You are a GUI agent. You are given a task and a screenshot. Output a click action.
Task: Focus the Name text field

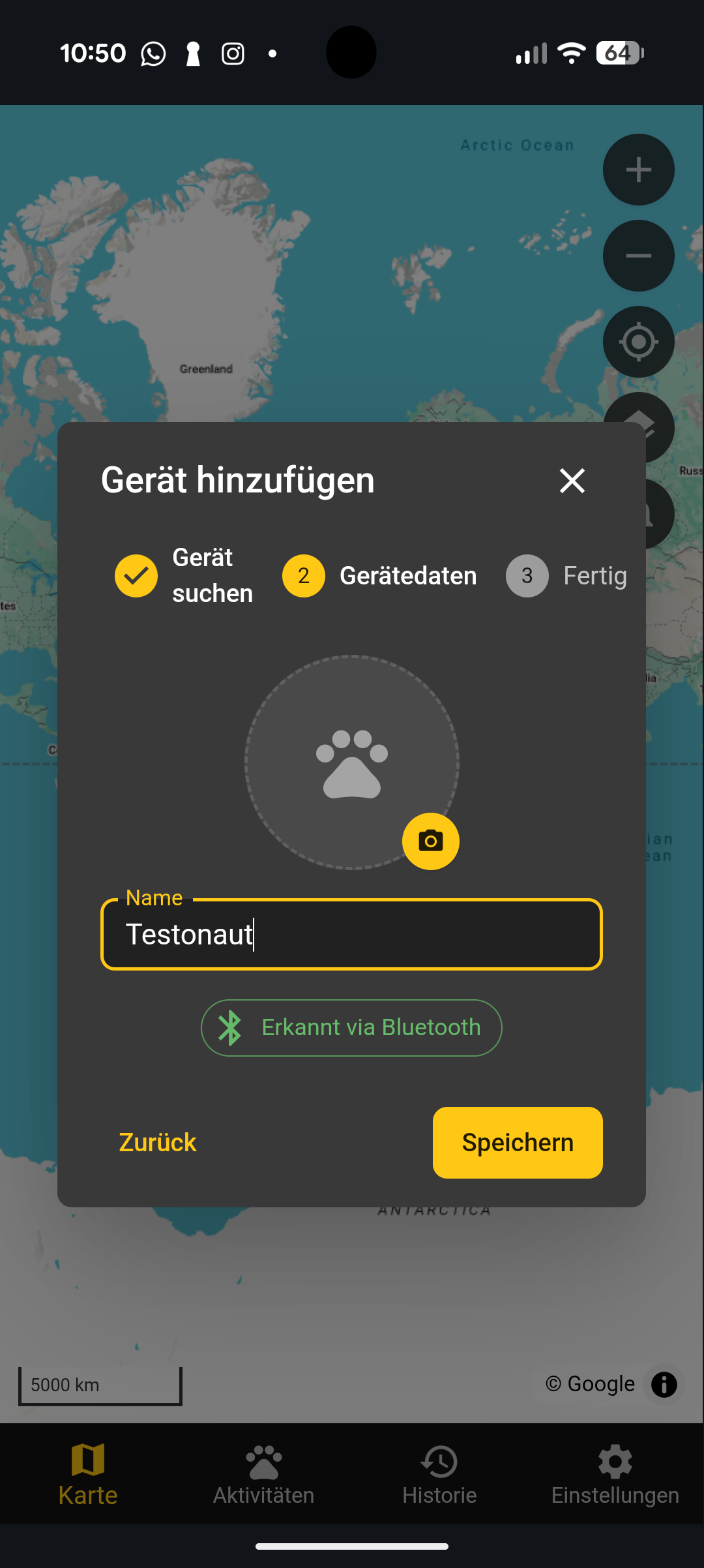click(351, 934)
